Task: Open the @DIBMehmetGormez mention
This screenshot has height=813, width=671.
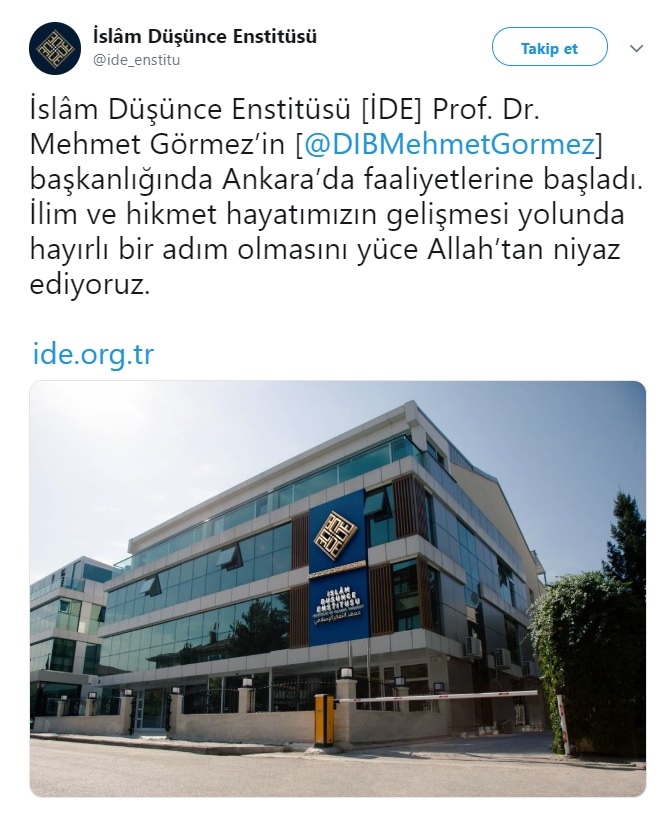Action: pyautogui.click(x=449, y=144)
